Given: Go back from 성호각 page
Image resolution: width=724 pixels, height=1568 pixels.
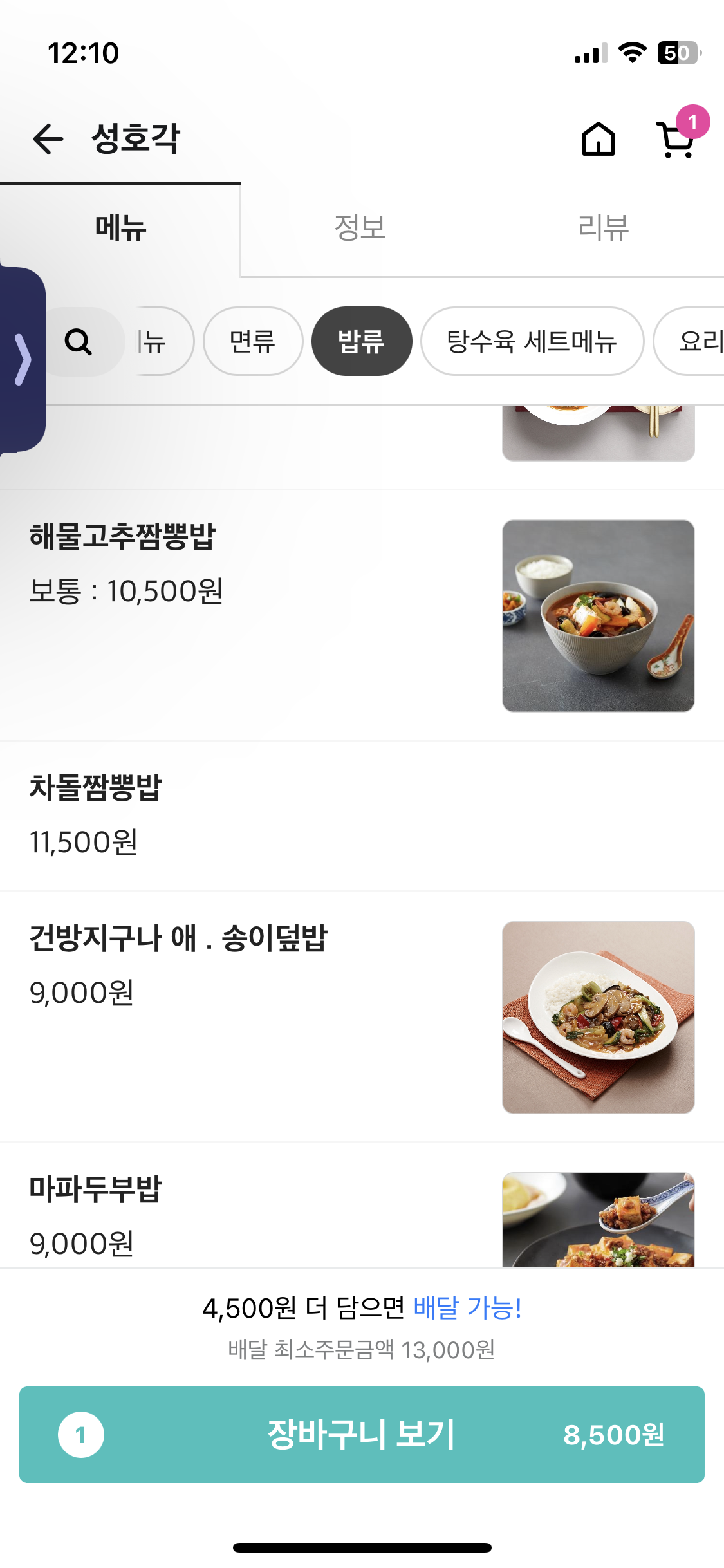Looking at the screenshot, I should coord(48,139).
